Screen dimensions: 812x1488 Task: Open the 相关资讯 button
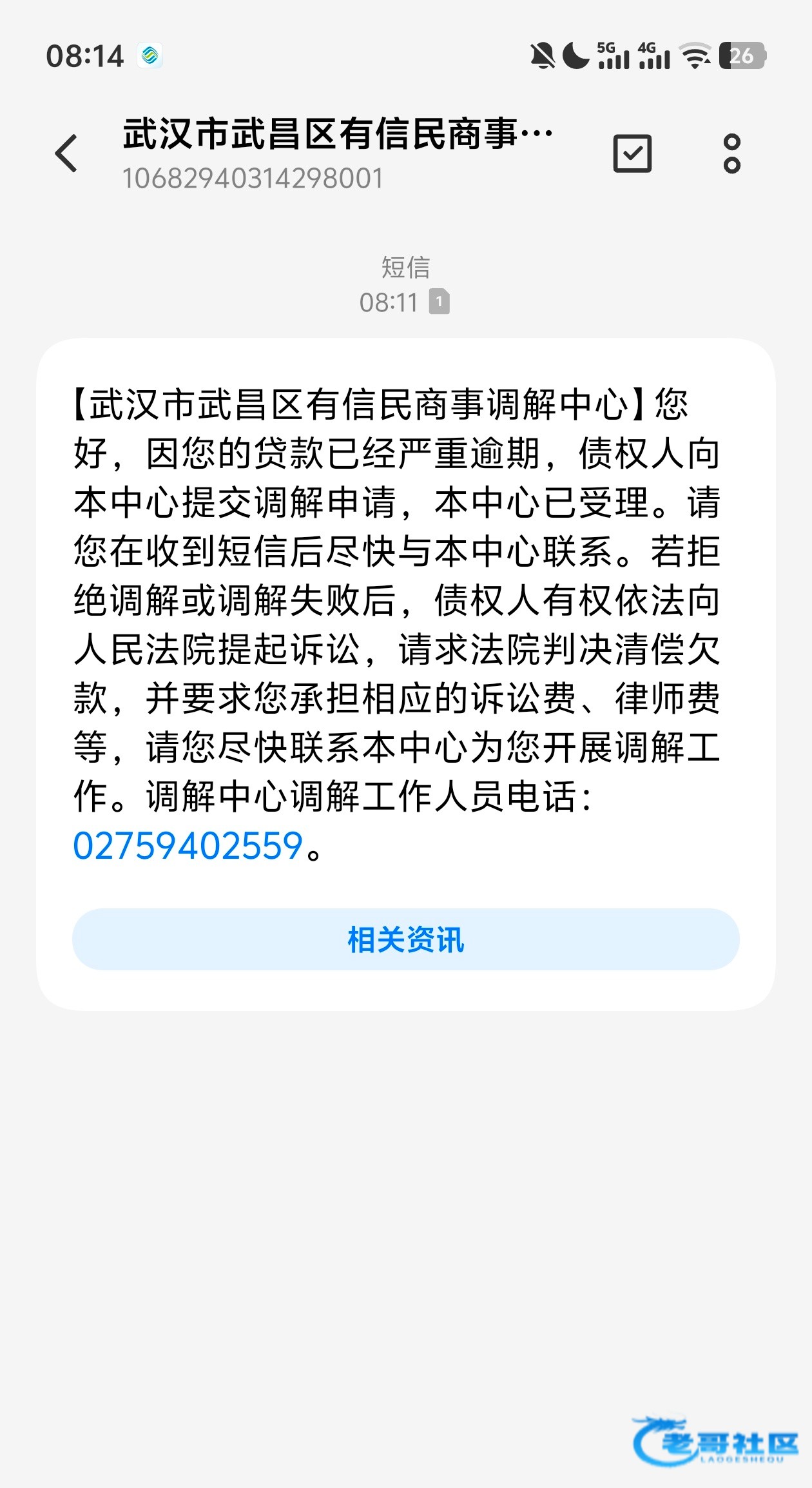[405, 939]
